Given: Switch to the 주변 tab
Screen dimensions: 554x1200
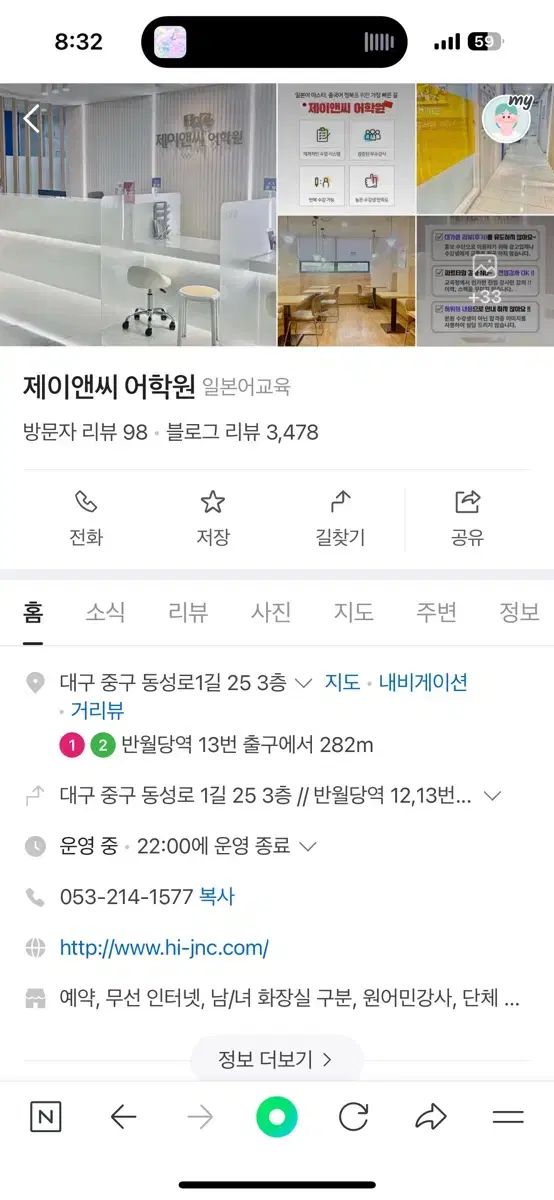Looking at the screenshot, I should point(437,612).
